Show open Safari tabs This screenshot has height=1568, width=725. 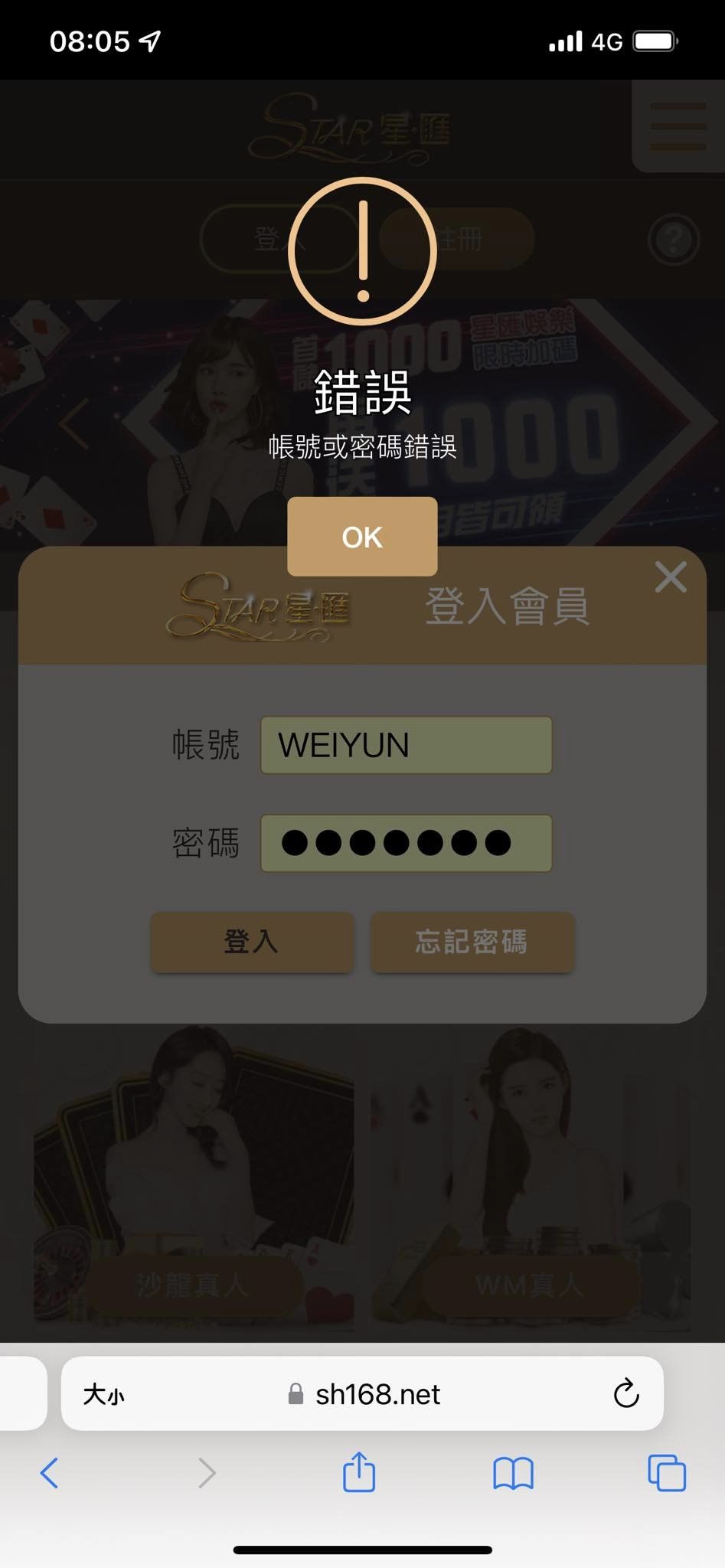click(667, 1472)
